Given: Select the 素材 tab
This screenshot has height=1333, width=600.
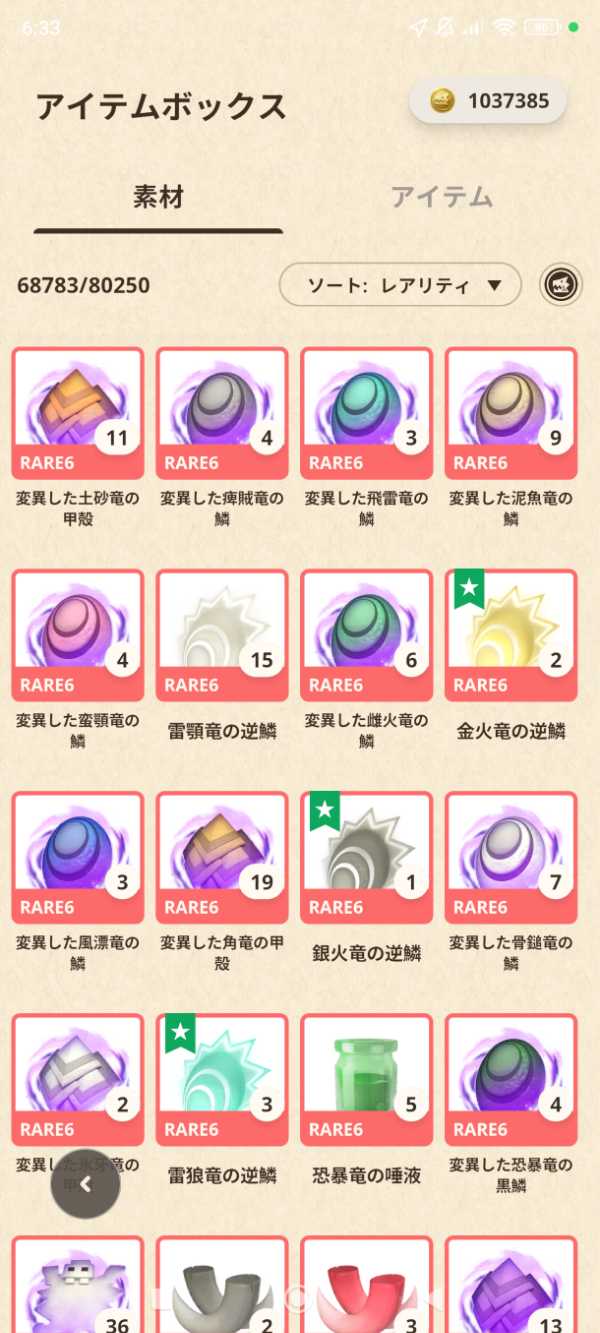Looking at the screenshot, I should pyautogui.click(x=158, y=197).
